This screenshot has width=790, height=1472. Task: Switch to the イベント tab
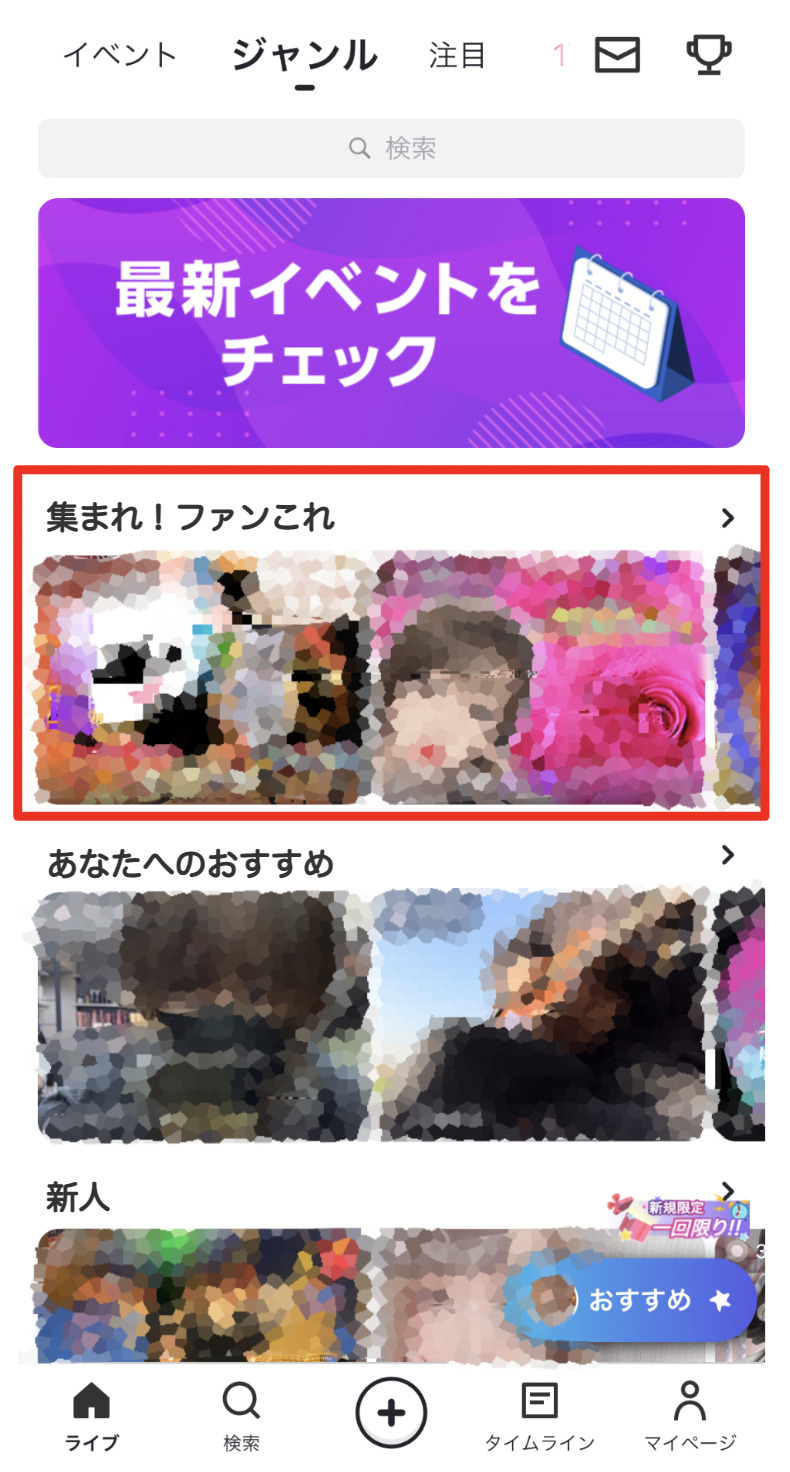tap(119, 55)
